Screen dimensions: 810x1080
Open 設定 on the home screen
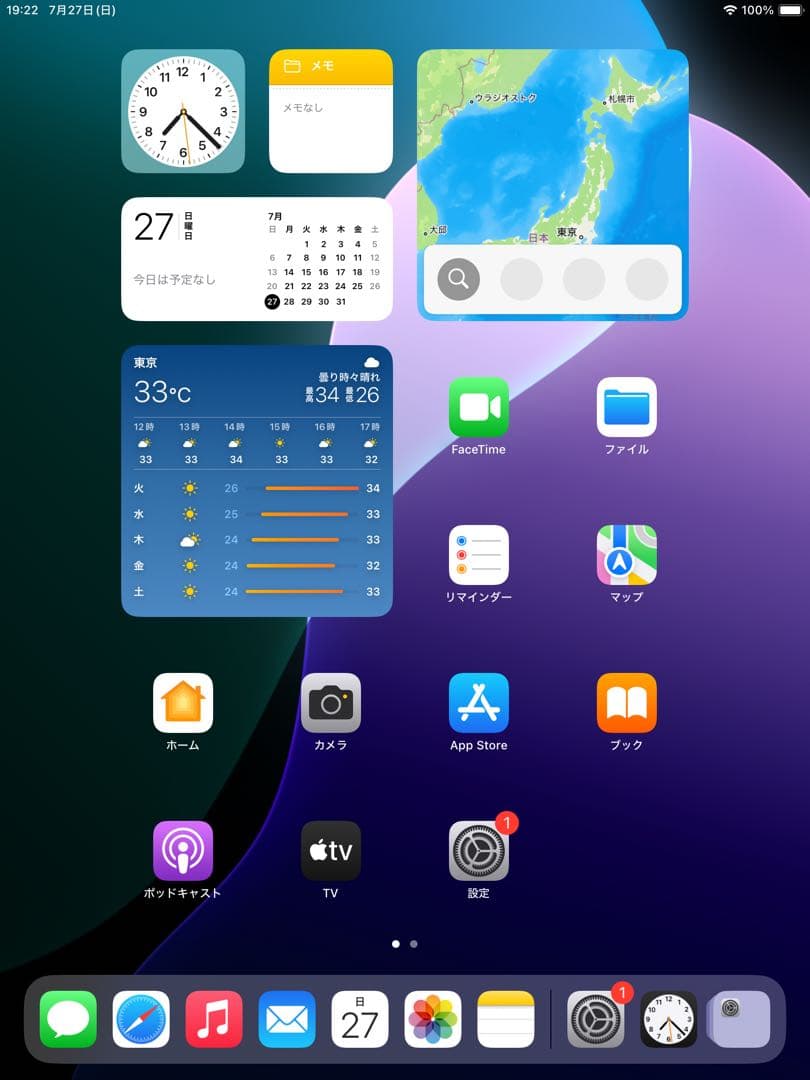[x=478, y=851]
